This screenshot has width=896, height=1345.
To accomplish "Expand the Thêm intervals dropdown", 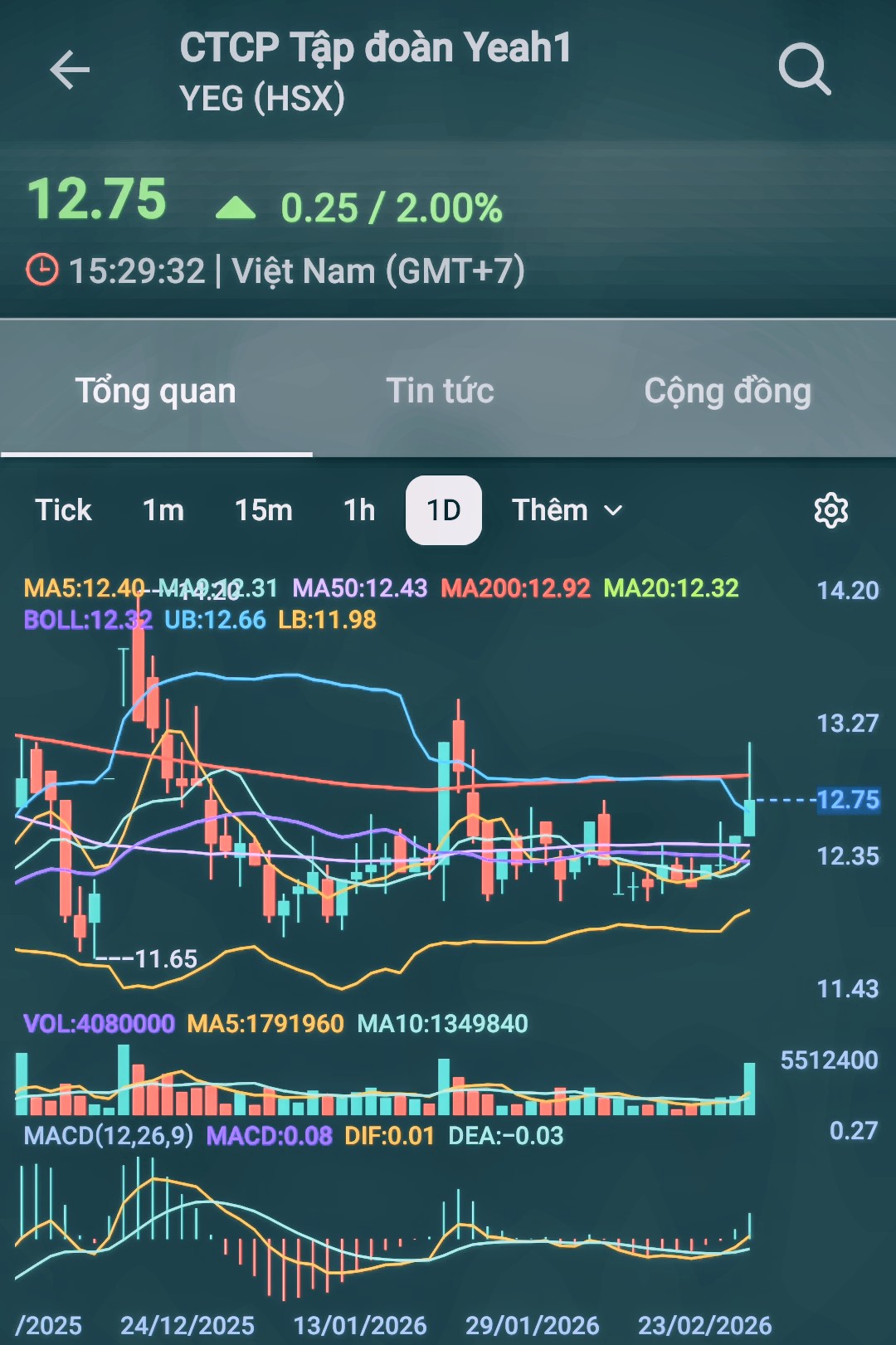I will pos(567,510).
